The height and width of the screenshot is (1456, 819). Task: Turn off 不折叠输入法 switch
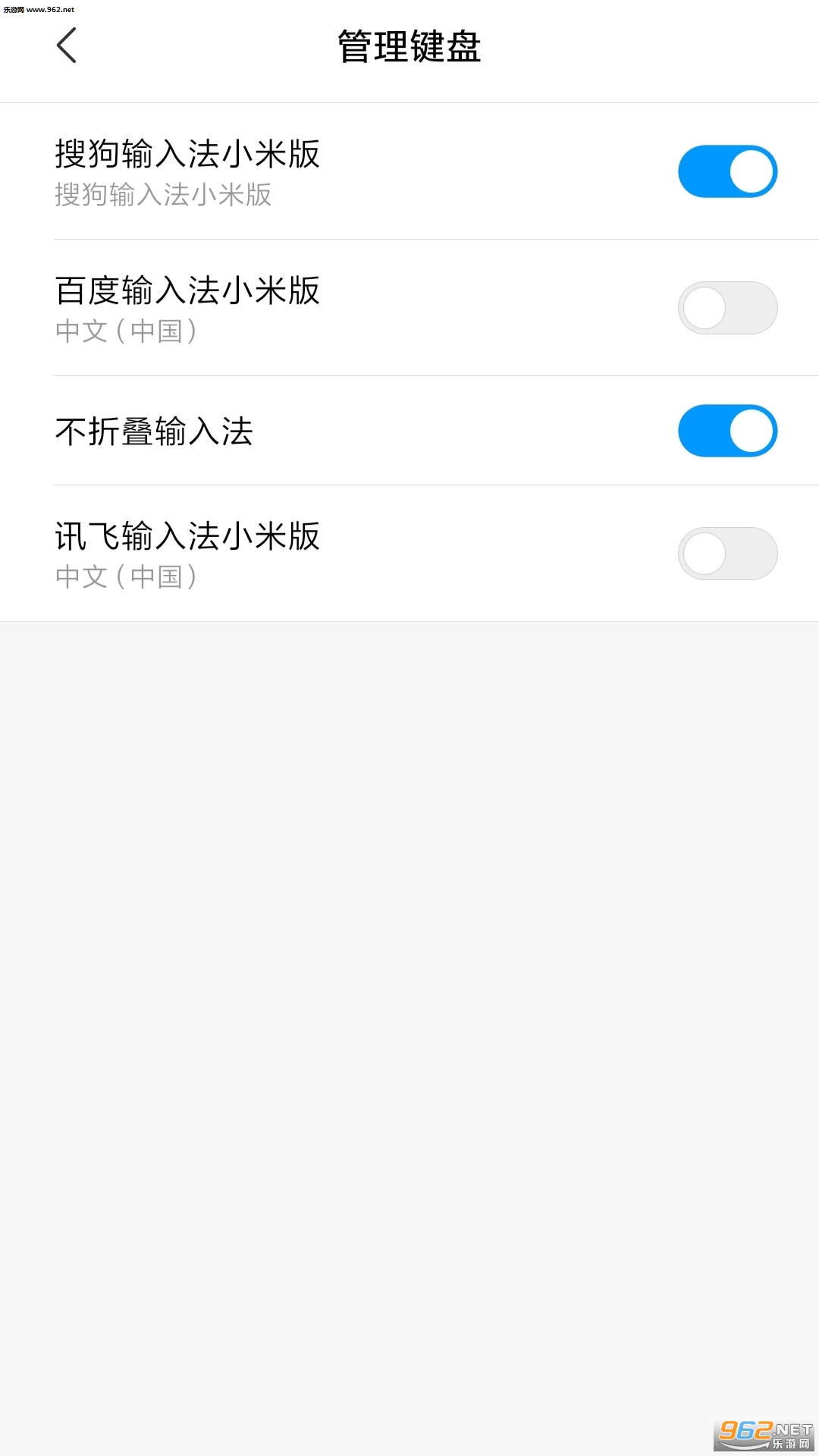[727, 431]
